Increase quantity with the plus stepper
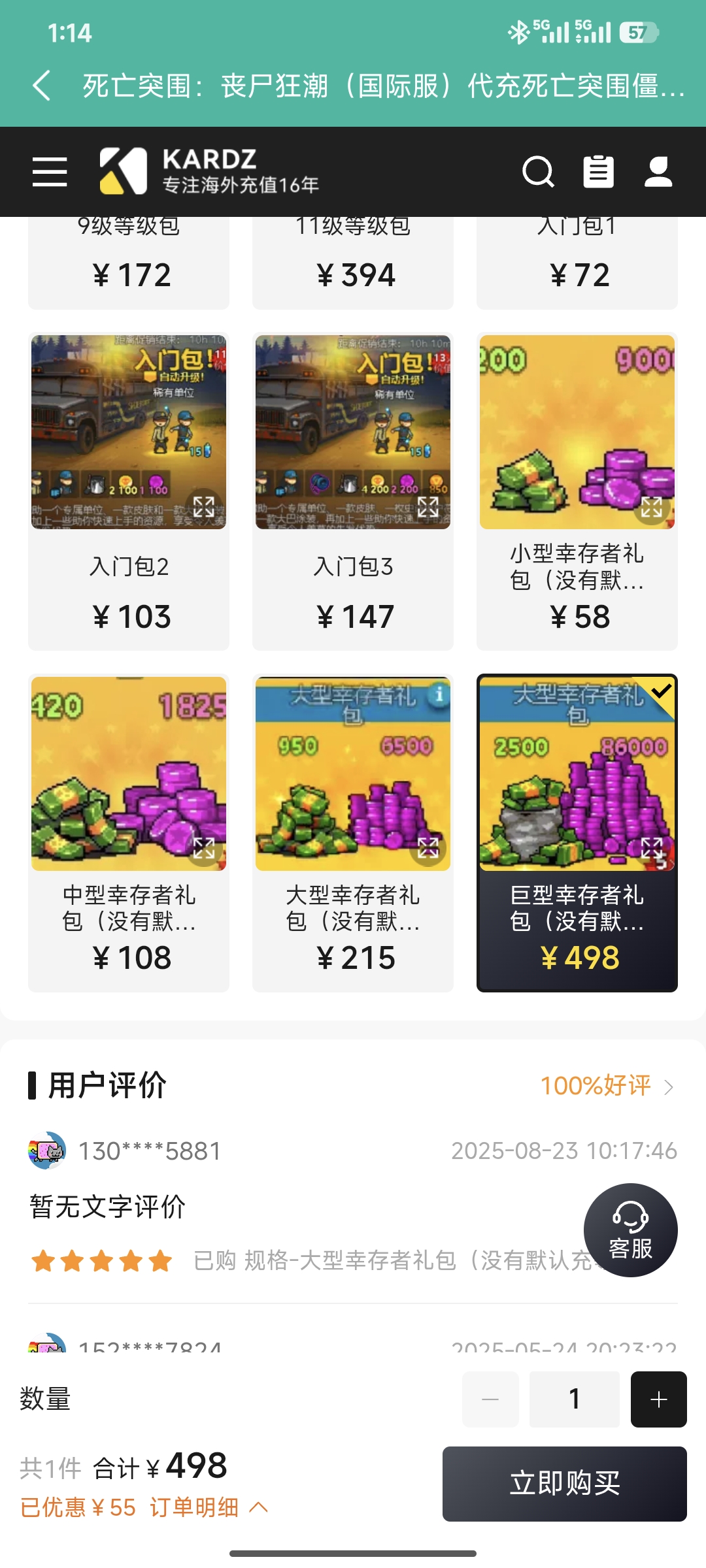706x1568 pixels. pyautogui.click(x=658, y=1398)
